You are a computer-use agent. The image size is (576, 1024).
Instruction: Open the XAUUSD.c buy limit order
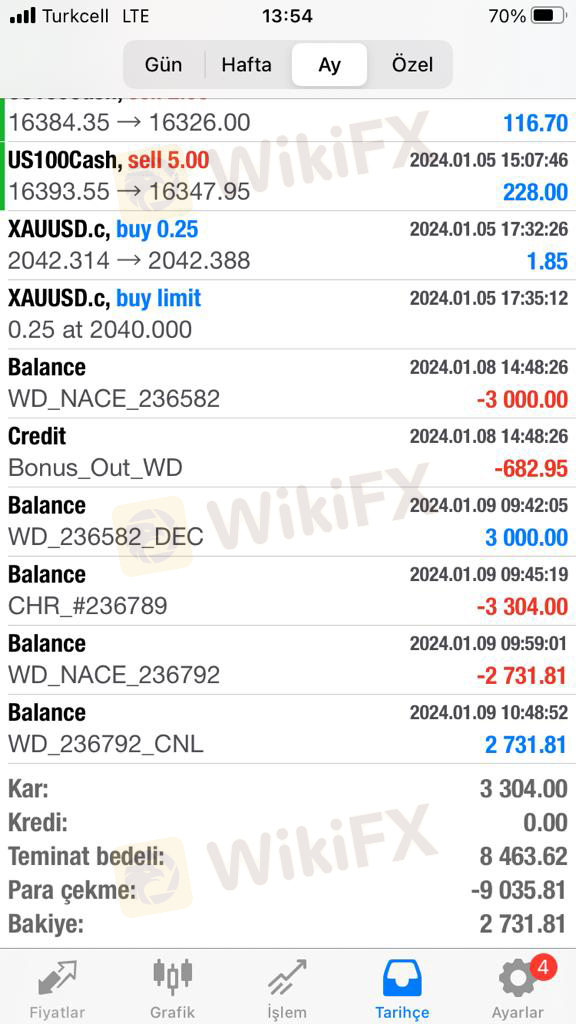click(288, 315)
